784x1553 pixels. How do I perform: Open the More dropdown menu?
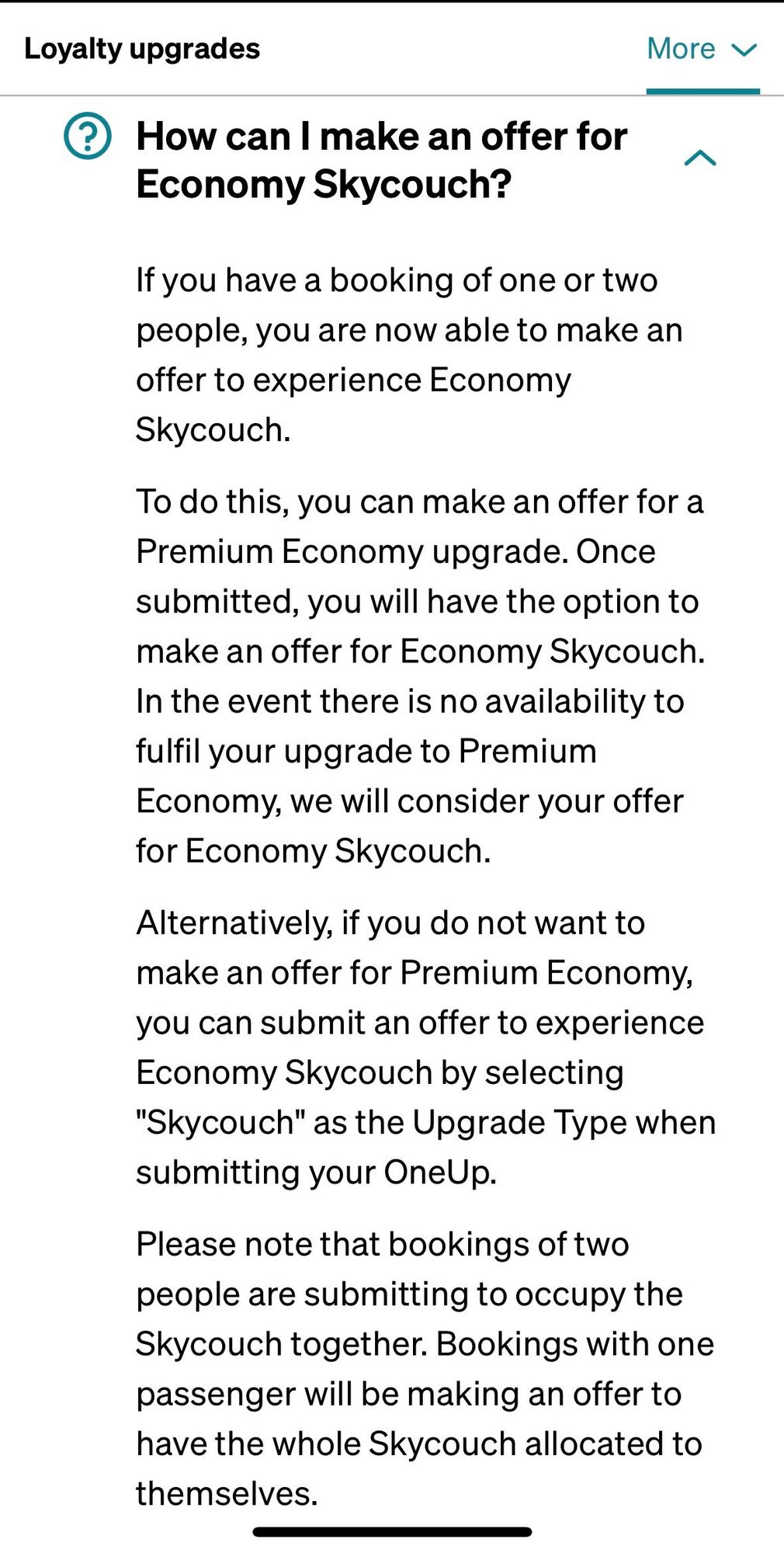coord(702,50)
